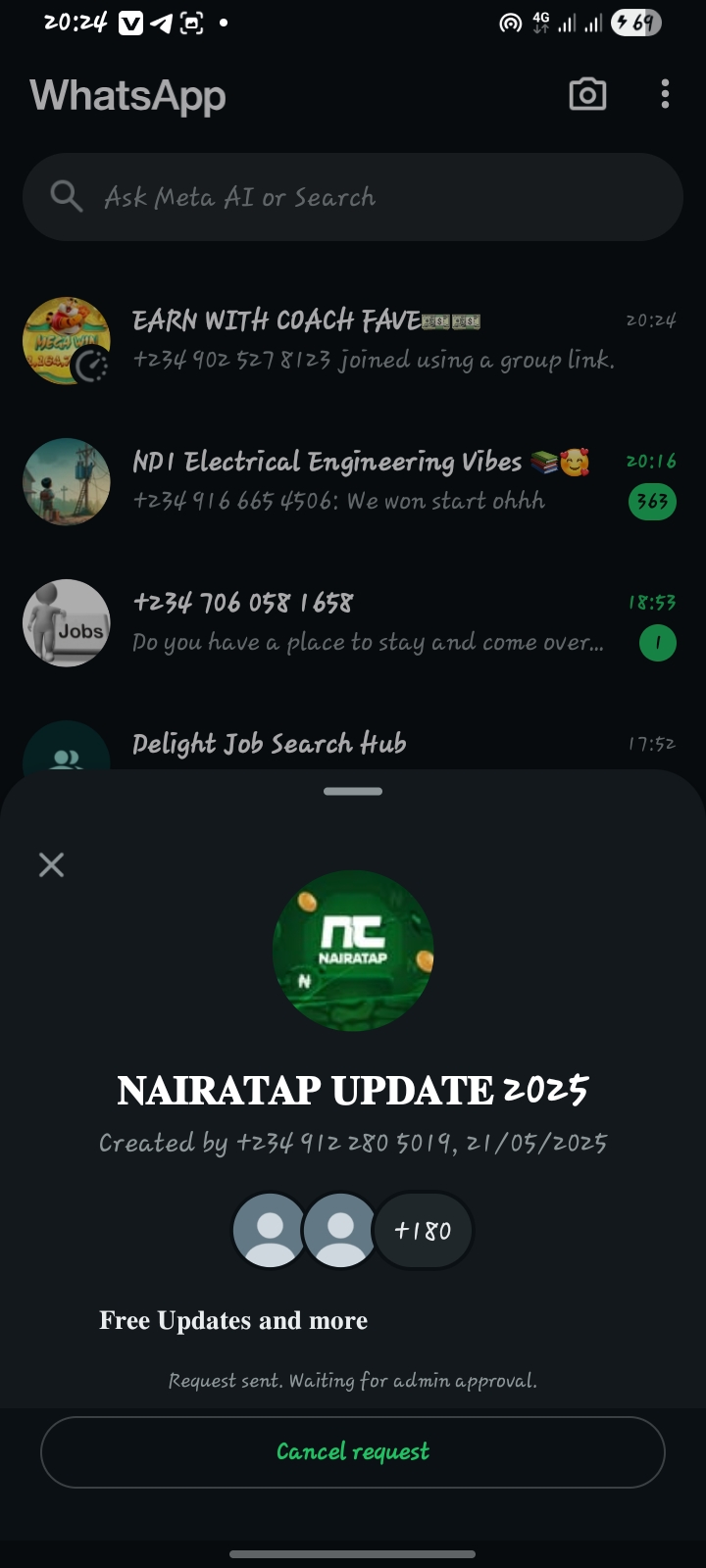Cancel the join request
The width and height of the screenshot is (706, 1568).
click(353, 1451)
